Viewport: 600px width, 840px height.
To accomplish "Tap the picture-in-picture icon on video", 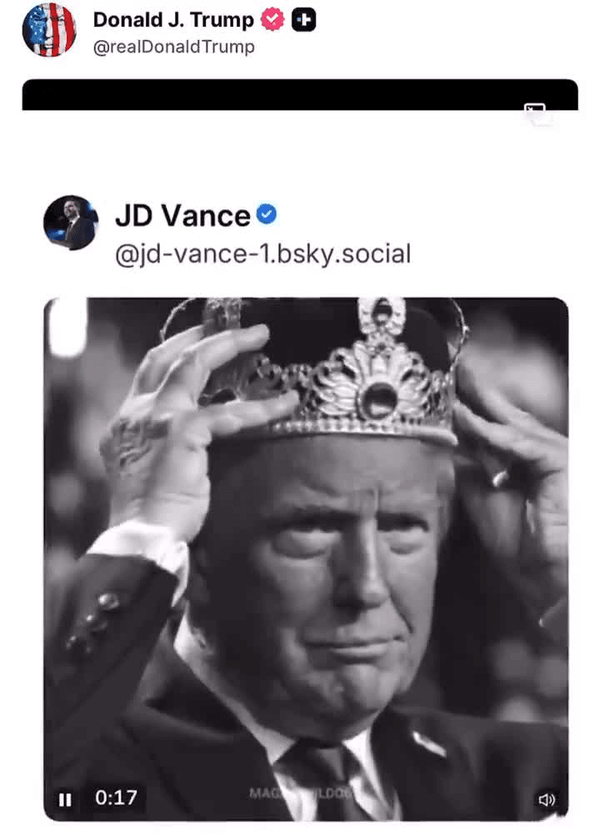I will (x=538, y=113).
